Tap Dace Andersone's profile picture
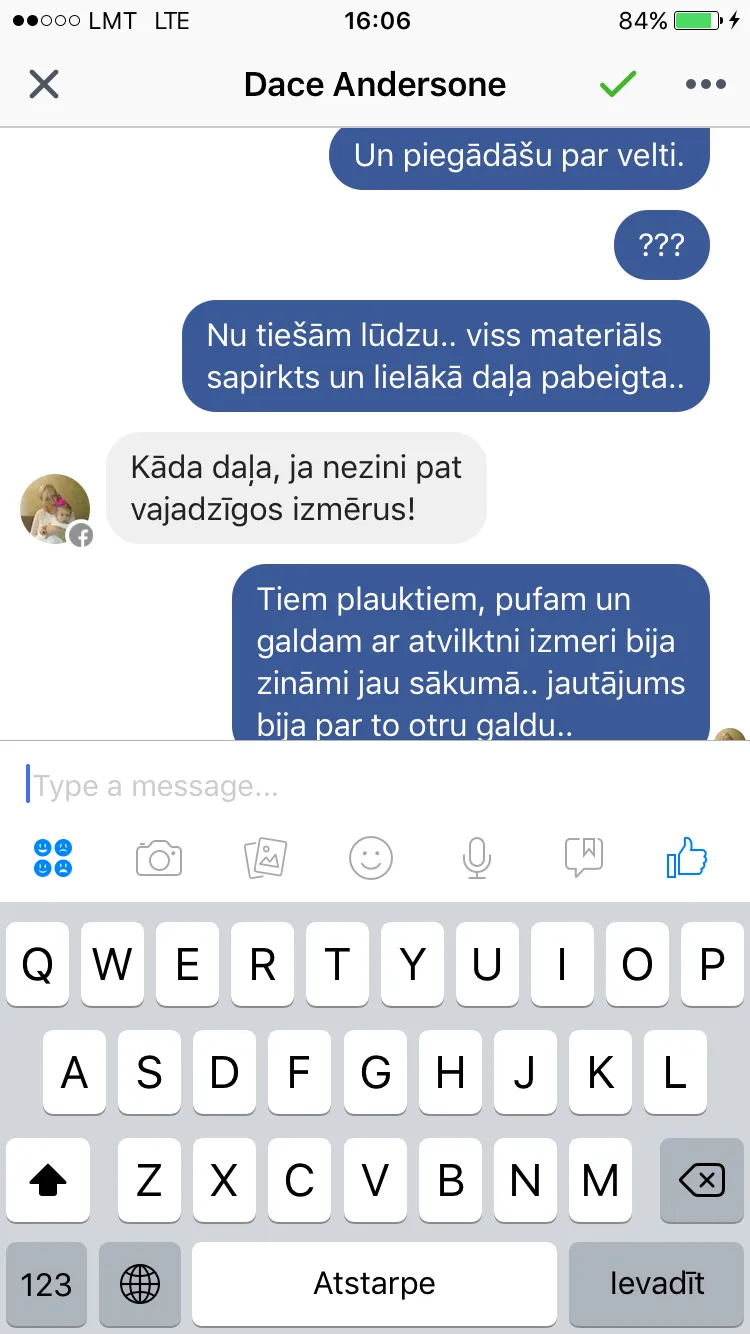 (55, 509)
